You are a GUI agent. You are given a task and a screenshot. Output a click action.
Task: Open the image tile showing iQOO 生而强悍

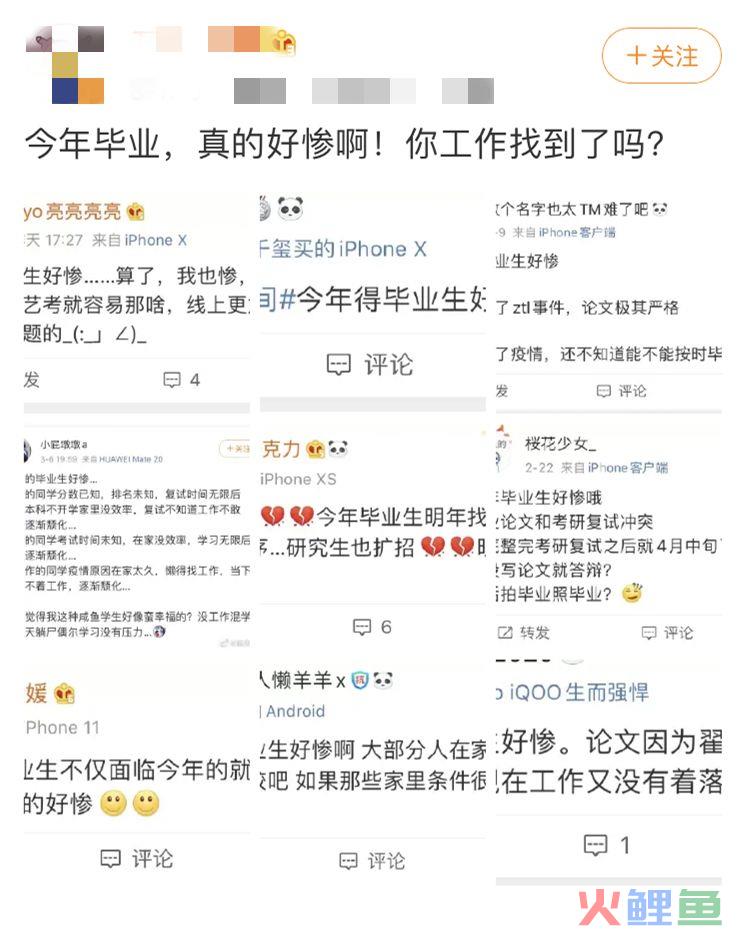pos(608,770)
